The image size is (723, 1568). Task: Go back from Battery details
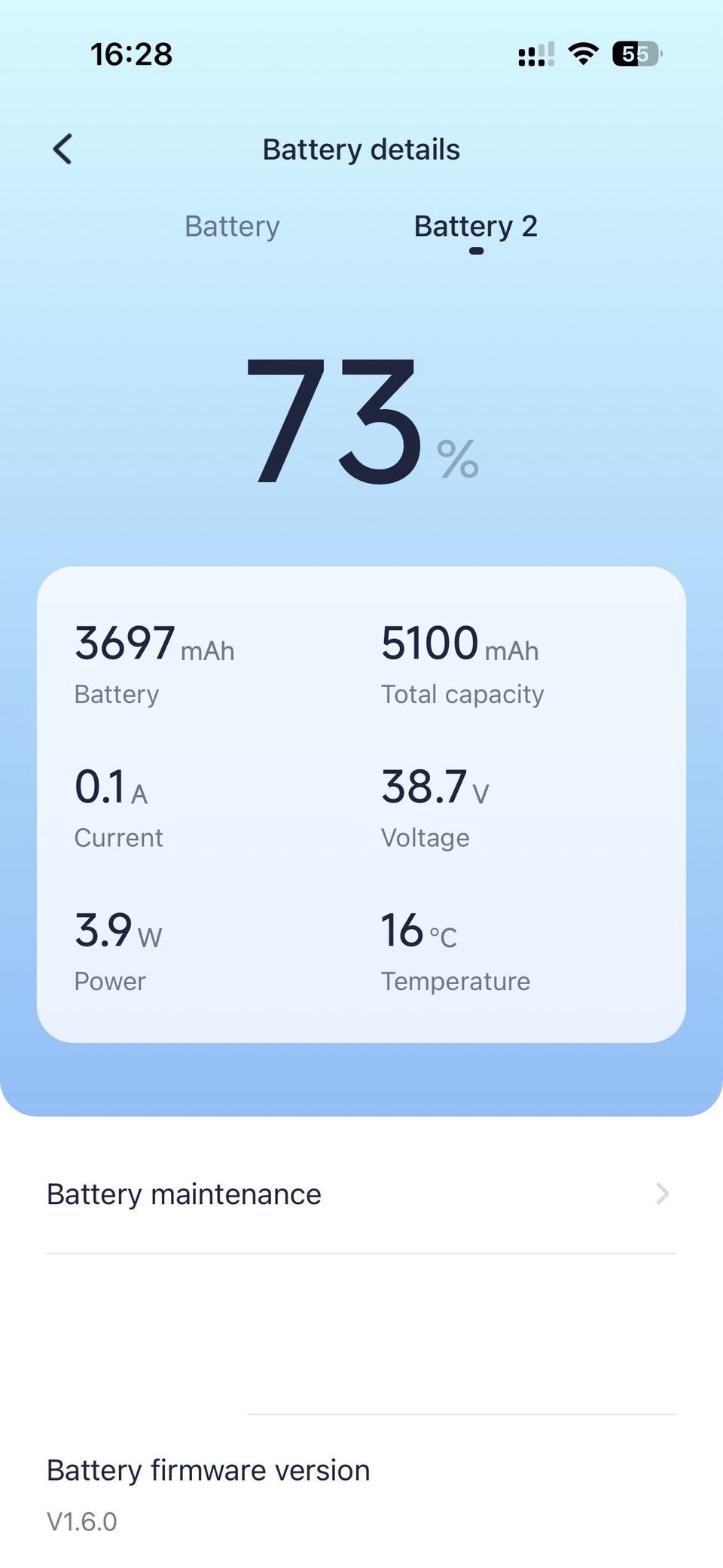point(63,149)
